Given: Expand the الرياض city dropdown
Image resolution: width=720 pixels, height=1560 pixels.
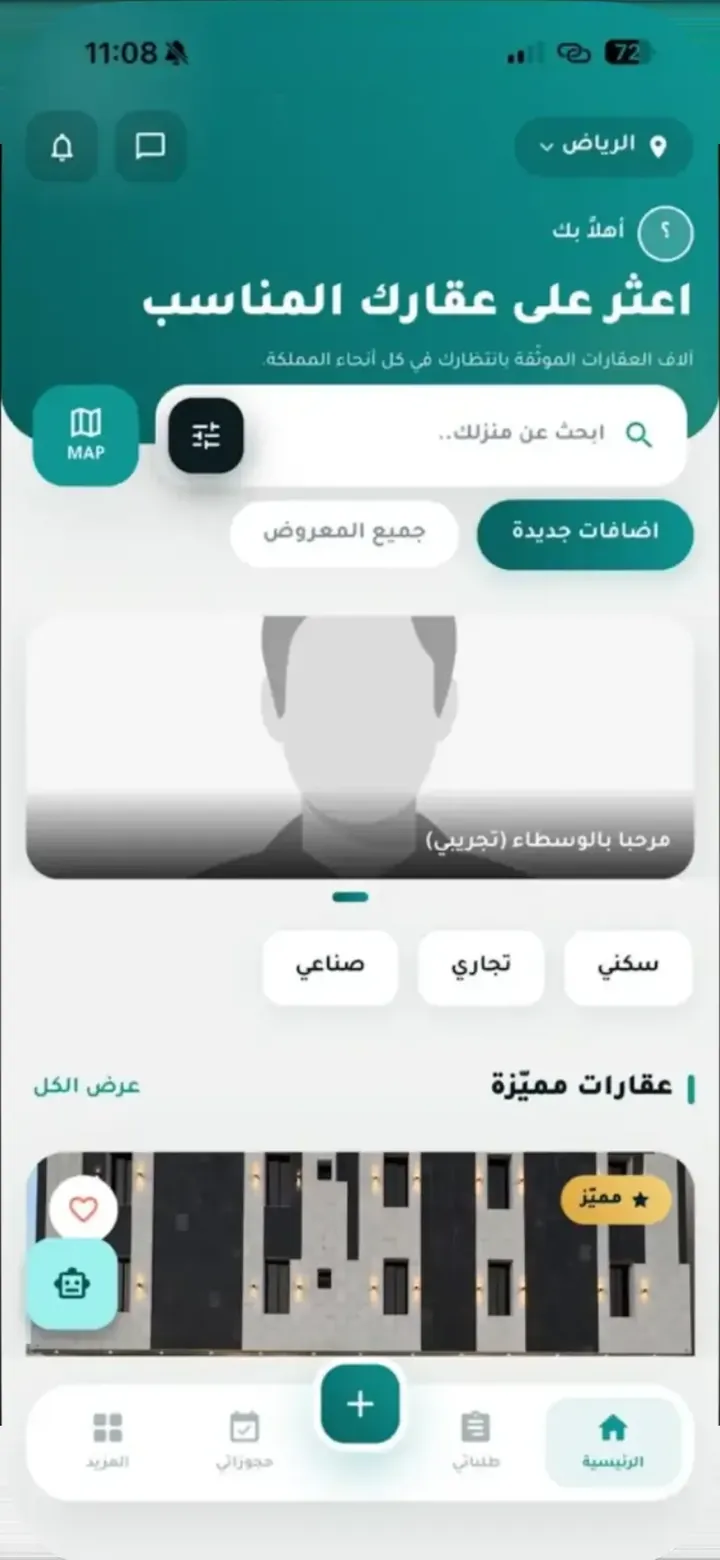Looking at the screenshot, I should [603, 146].
